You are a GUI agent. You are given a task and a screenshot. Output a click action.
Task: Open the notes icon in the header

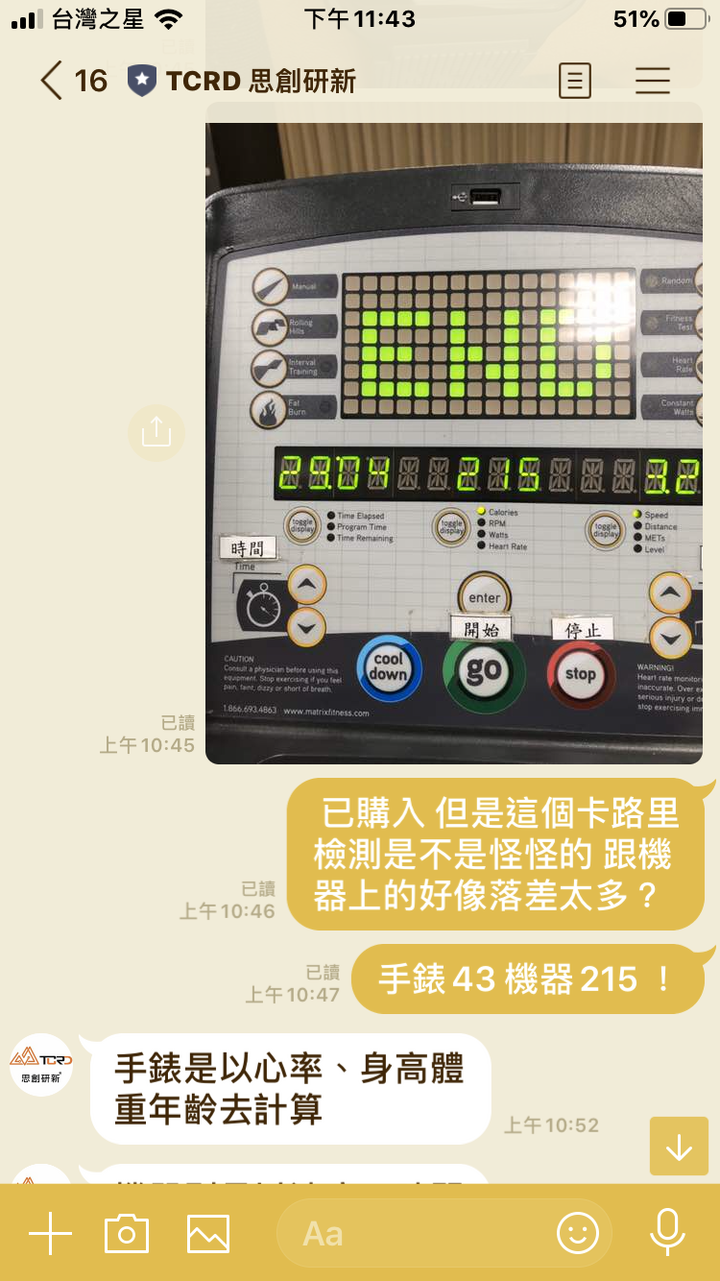coord(575,80)
